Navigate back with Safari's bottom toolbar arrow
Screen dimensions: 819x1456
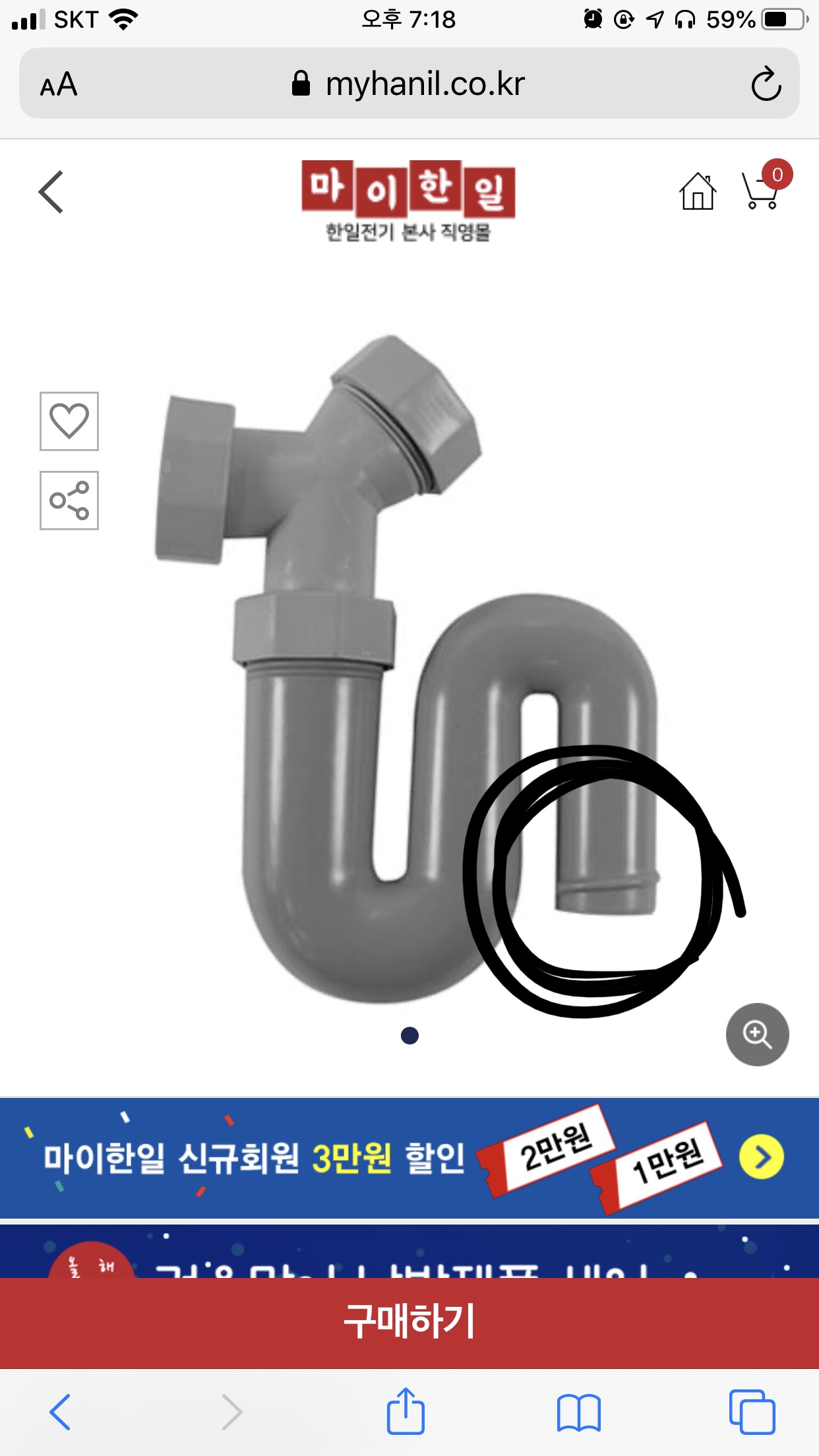click(x=60, y=1412)
